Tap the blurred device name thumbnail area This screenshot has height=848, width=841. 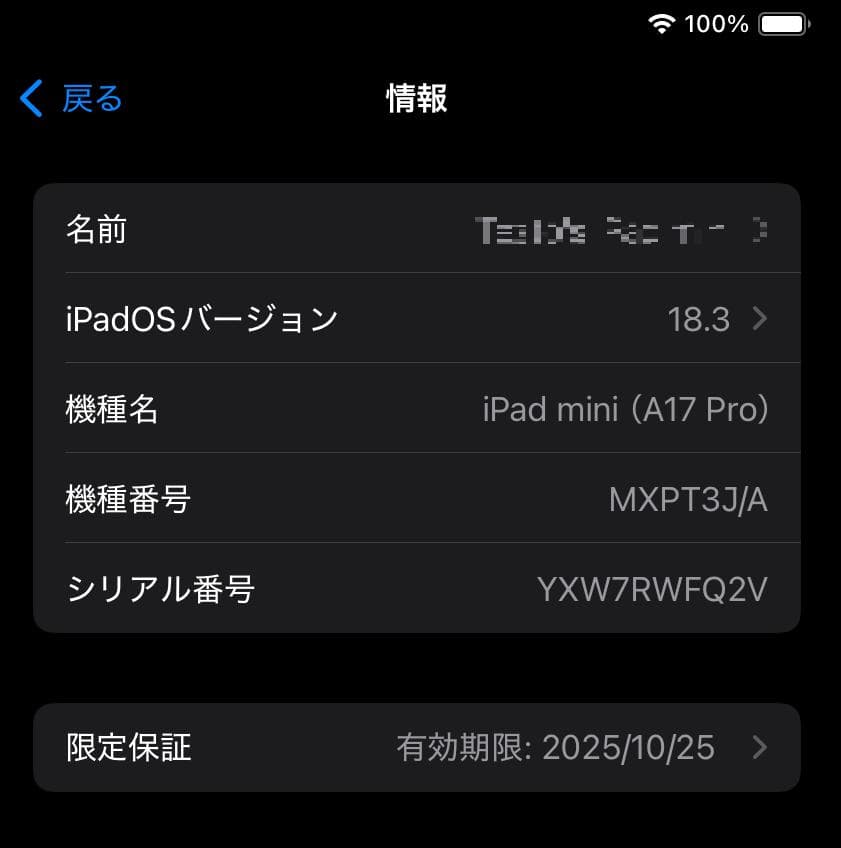[620, 229]
